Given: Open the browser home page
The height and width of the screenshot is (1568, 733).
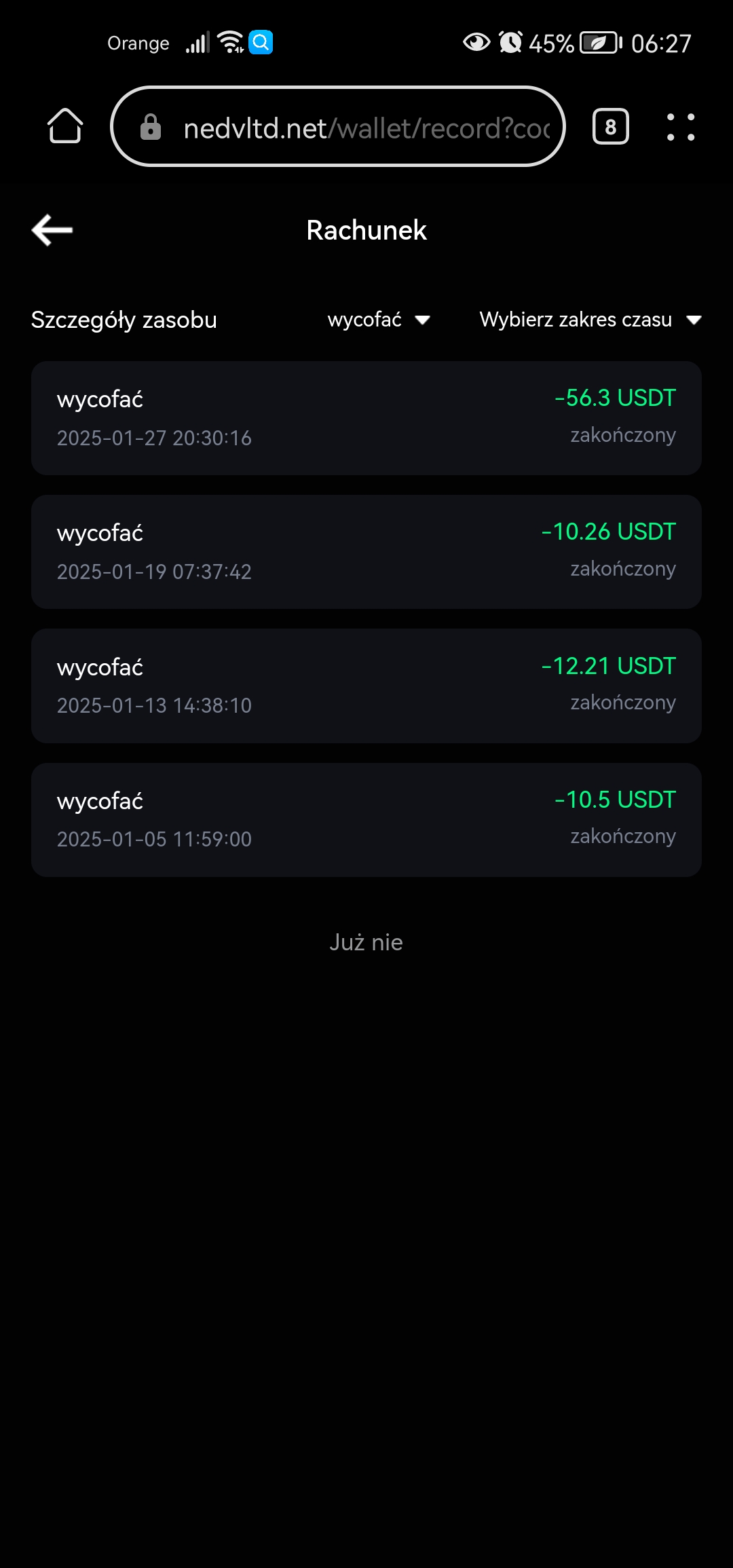Looking at the screenshot, I should 65,126.
